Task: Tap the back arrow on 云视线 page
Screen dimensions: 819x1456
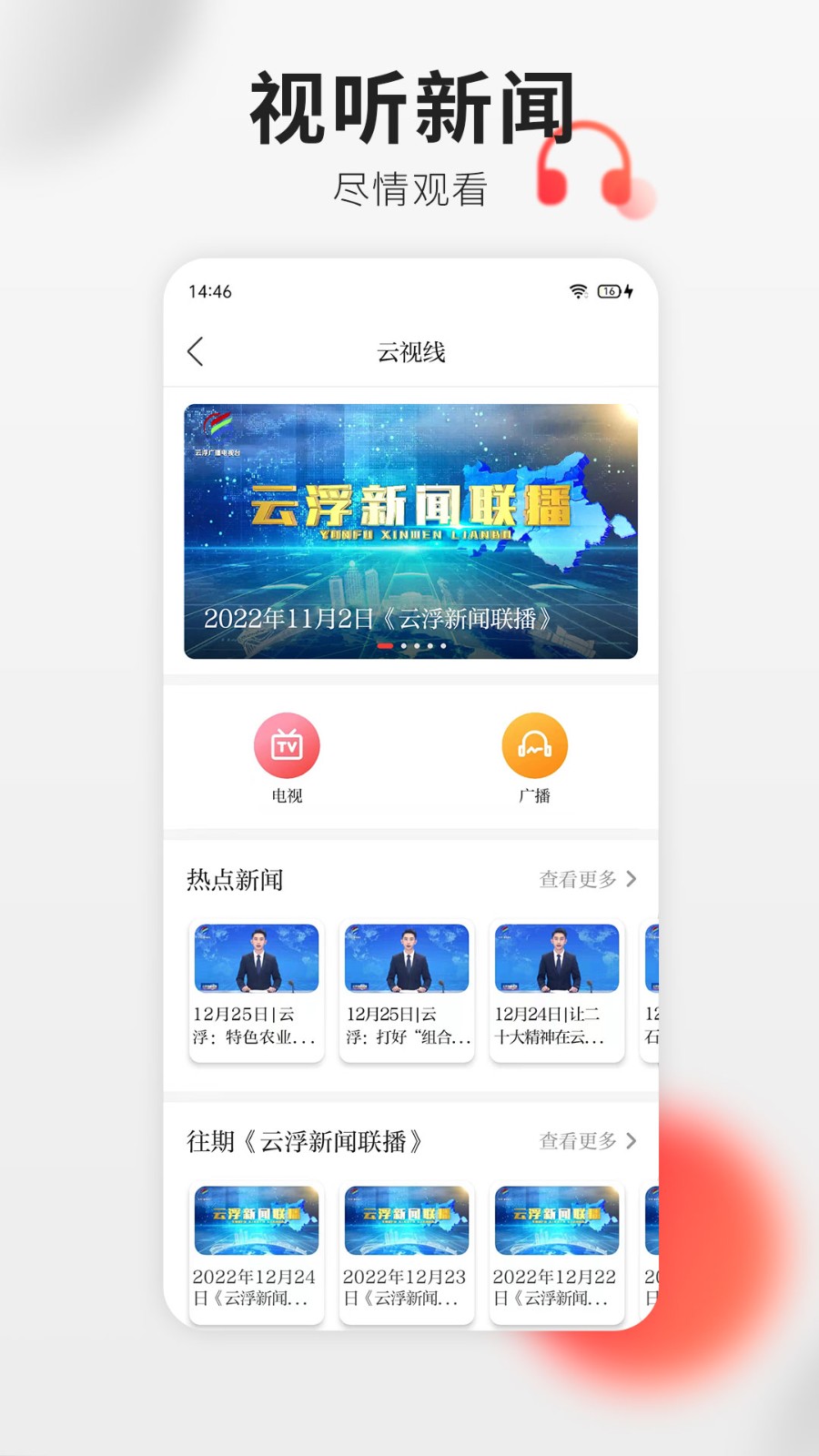Action: click(197, 350)
